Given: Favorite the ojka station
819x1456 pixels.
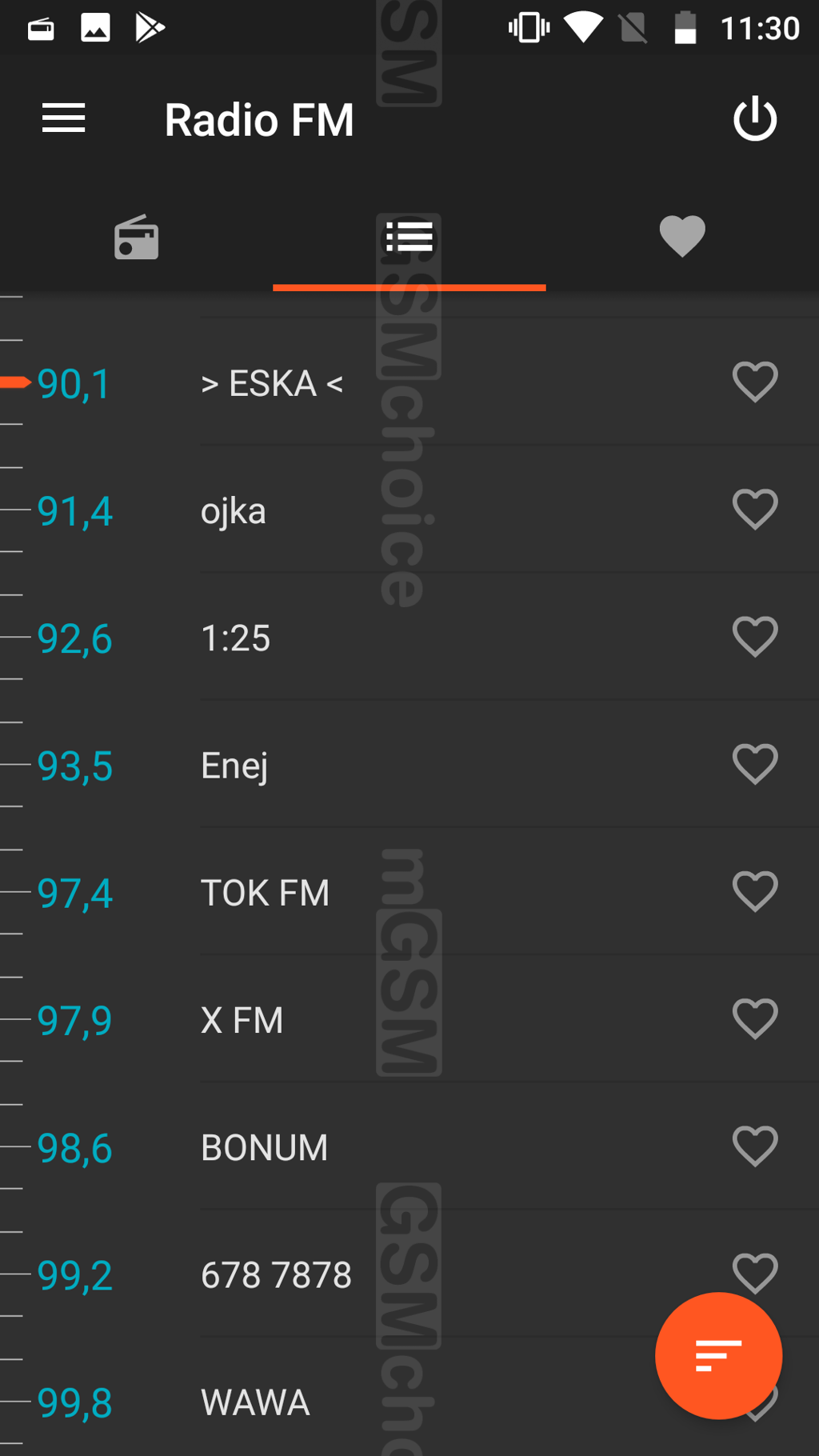Looking at the screenshot, I should [754, 510].
